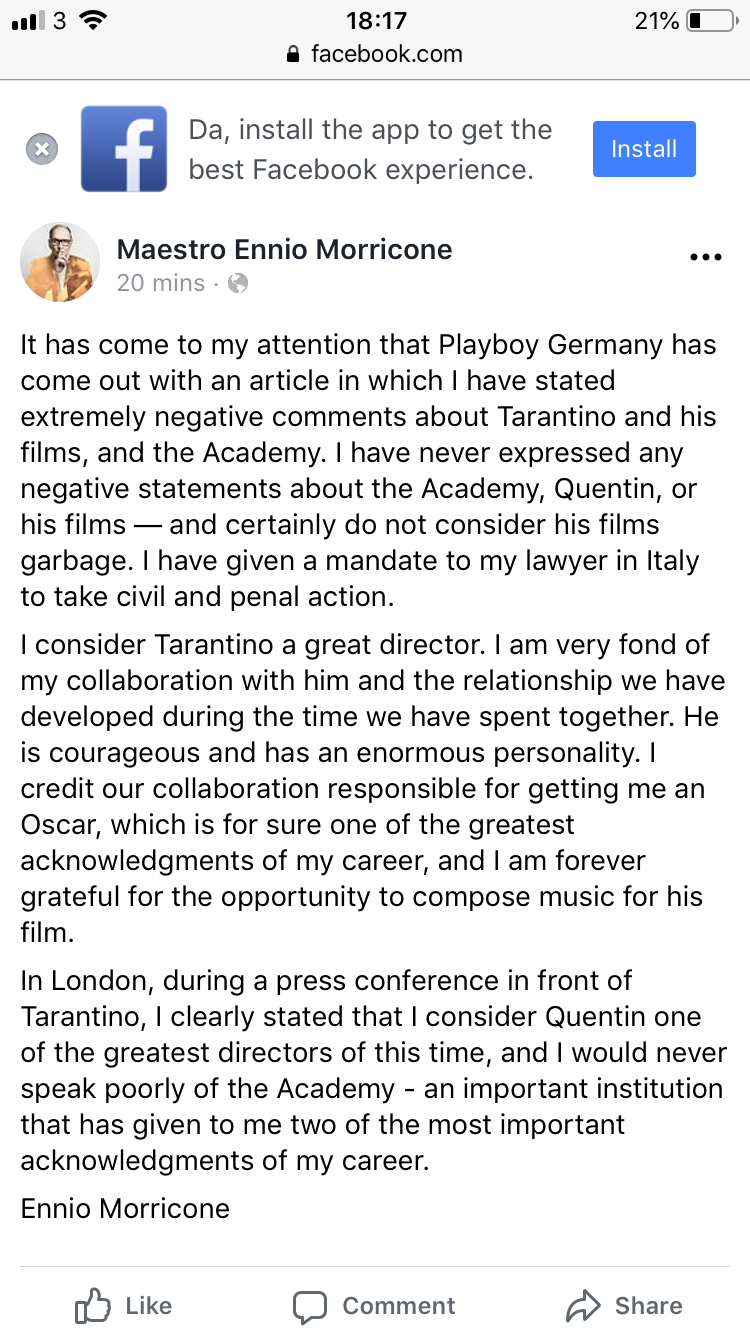
Task: Tap the facebook.com address bar
Action: (375, 53)
